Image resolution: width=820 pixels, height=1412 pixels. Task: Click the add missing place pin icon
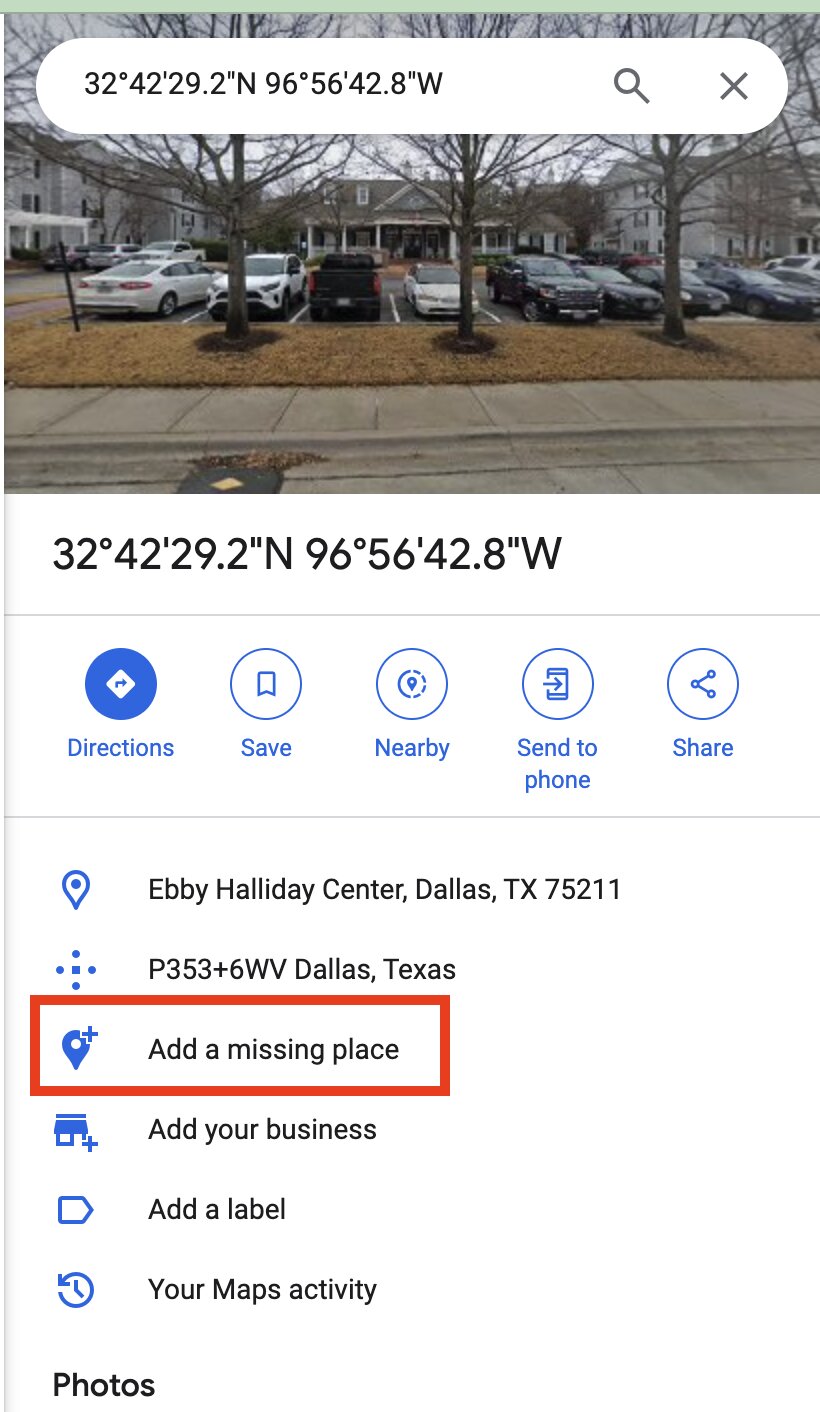click(x=77, y=1046)
